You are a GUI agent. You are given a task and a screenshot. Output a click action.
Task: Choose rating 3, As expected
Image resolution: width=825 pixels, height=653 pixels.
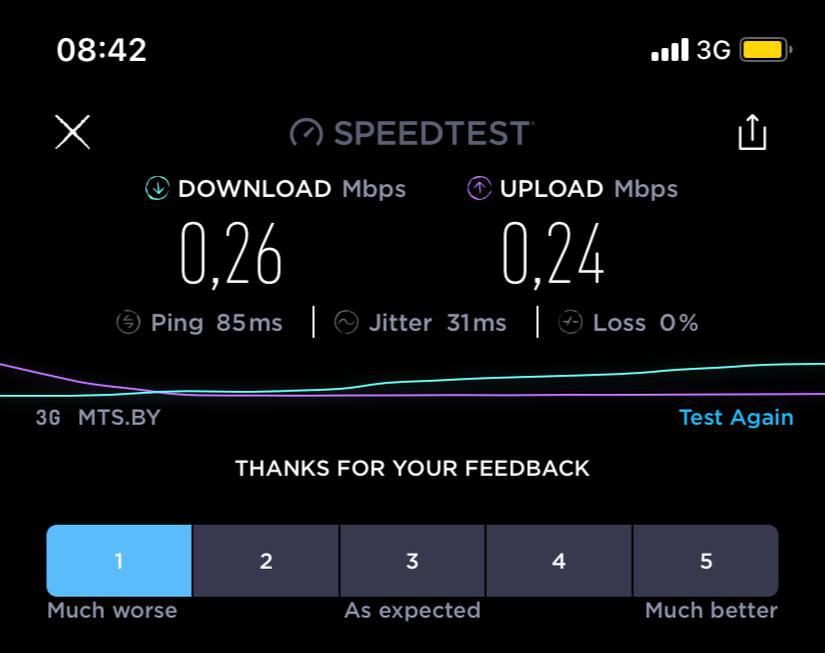coord(412,561)
